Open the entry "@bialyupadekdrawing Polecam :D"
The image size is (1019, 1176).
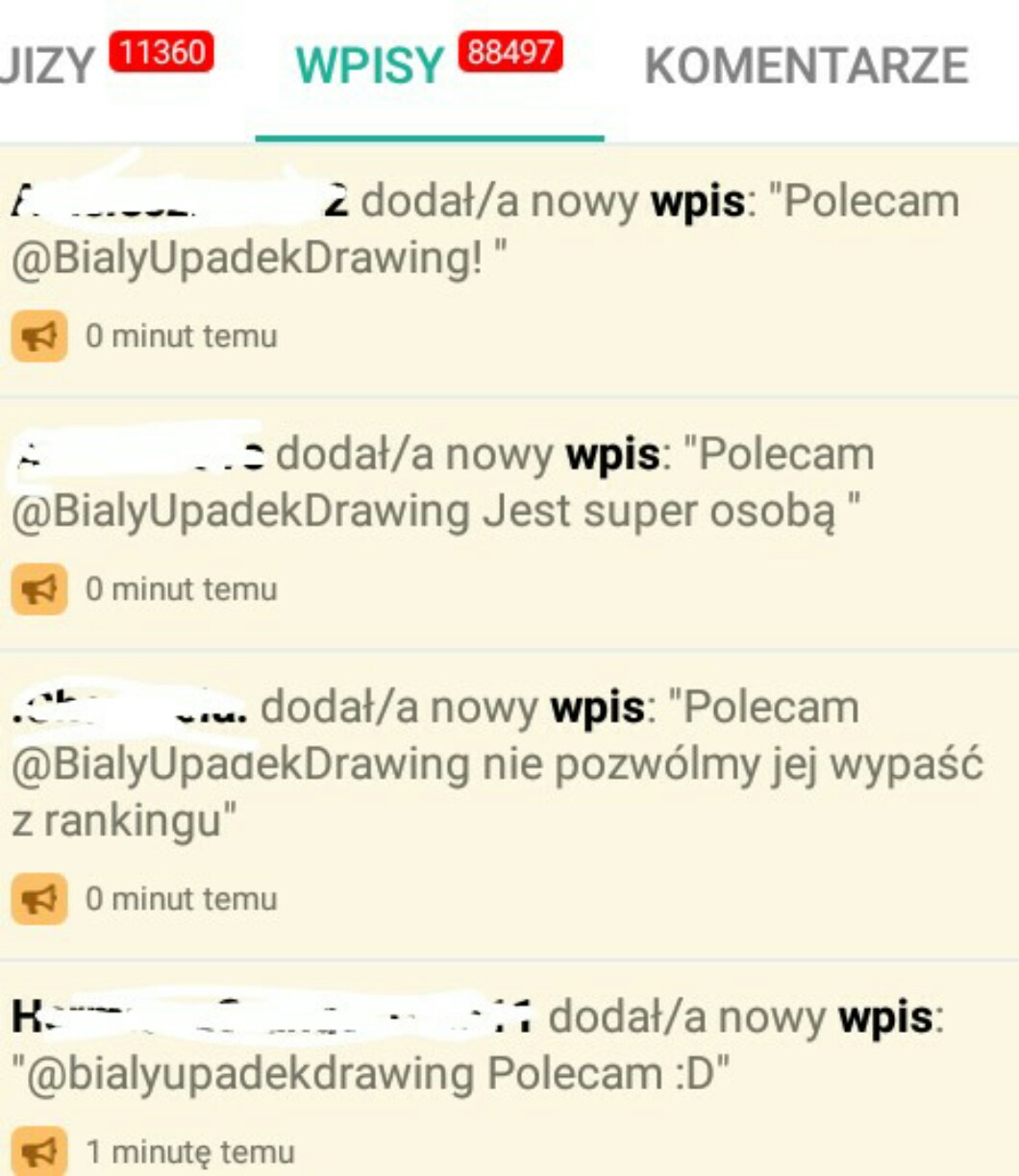pos(509,1068)
